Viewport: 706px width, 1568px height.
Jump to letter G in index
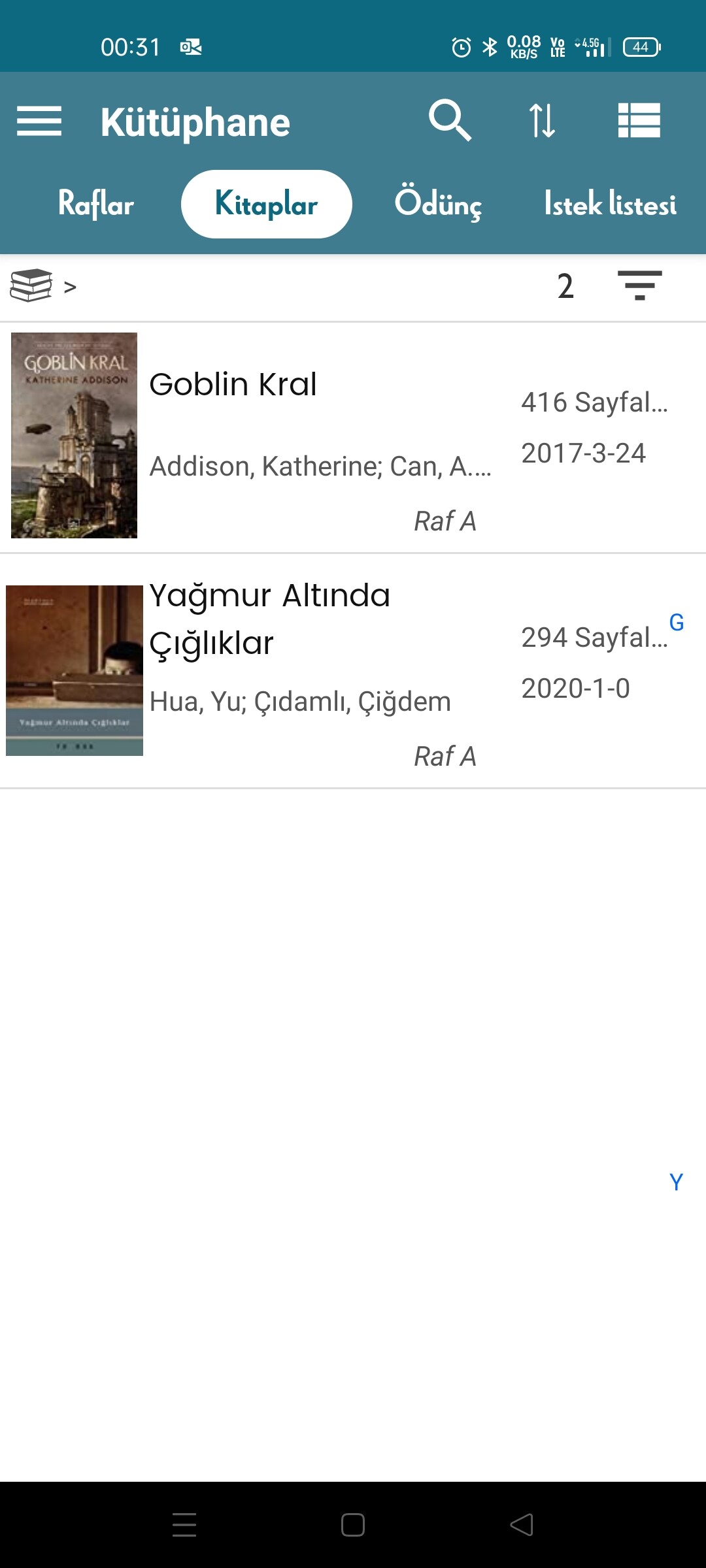coord(676,623)
